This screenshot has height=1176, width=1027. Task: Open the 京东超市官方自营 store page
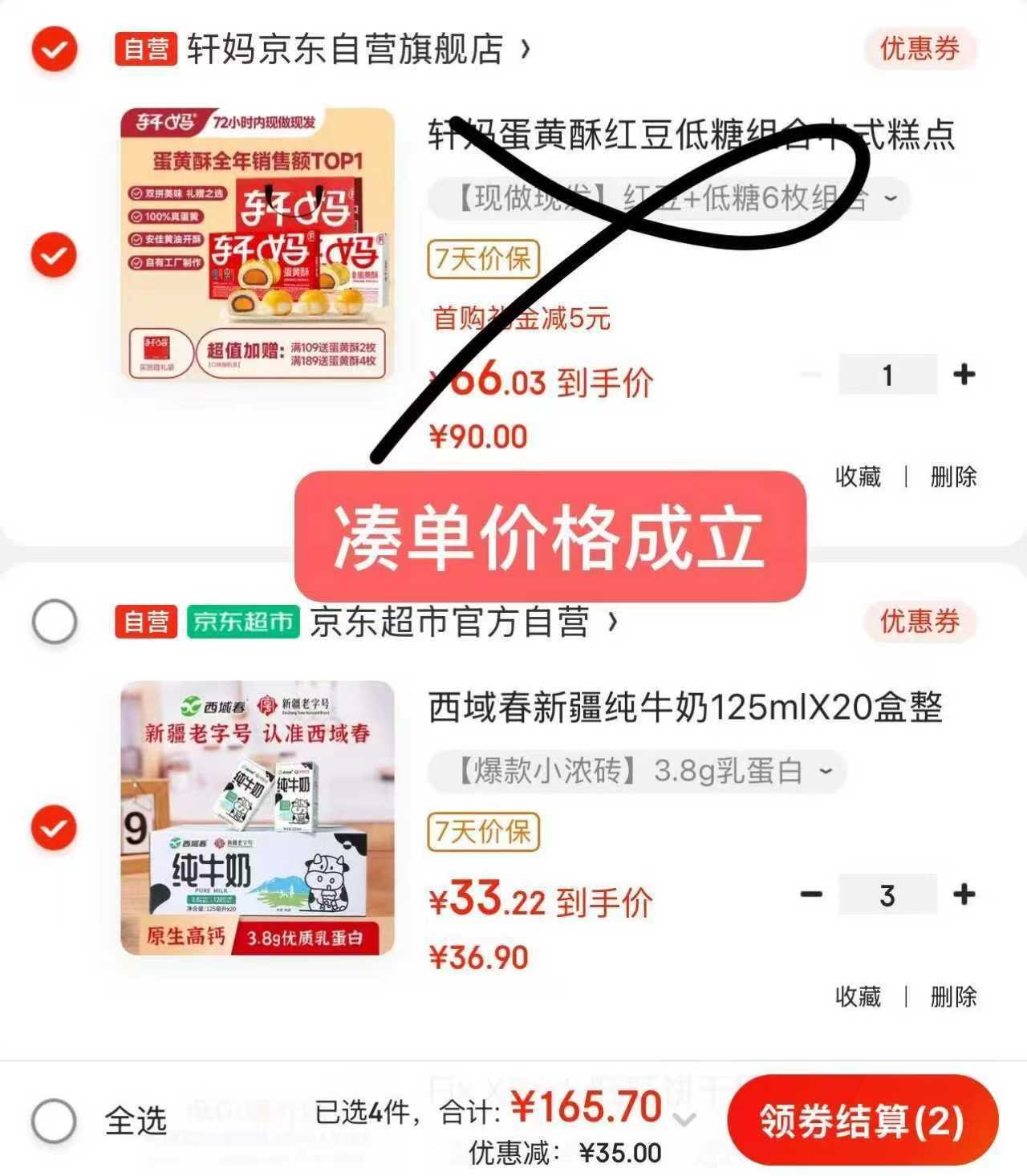(x=449, y=622)
